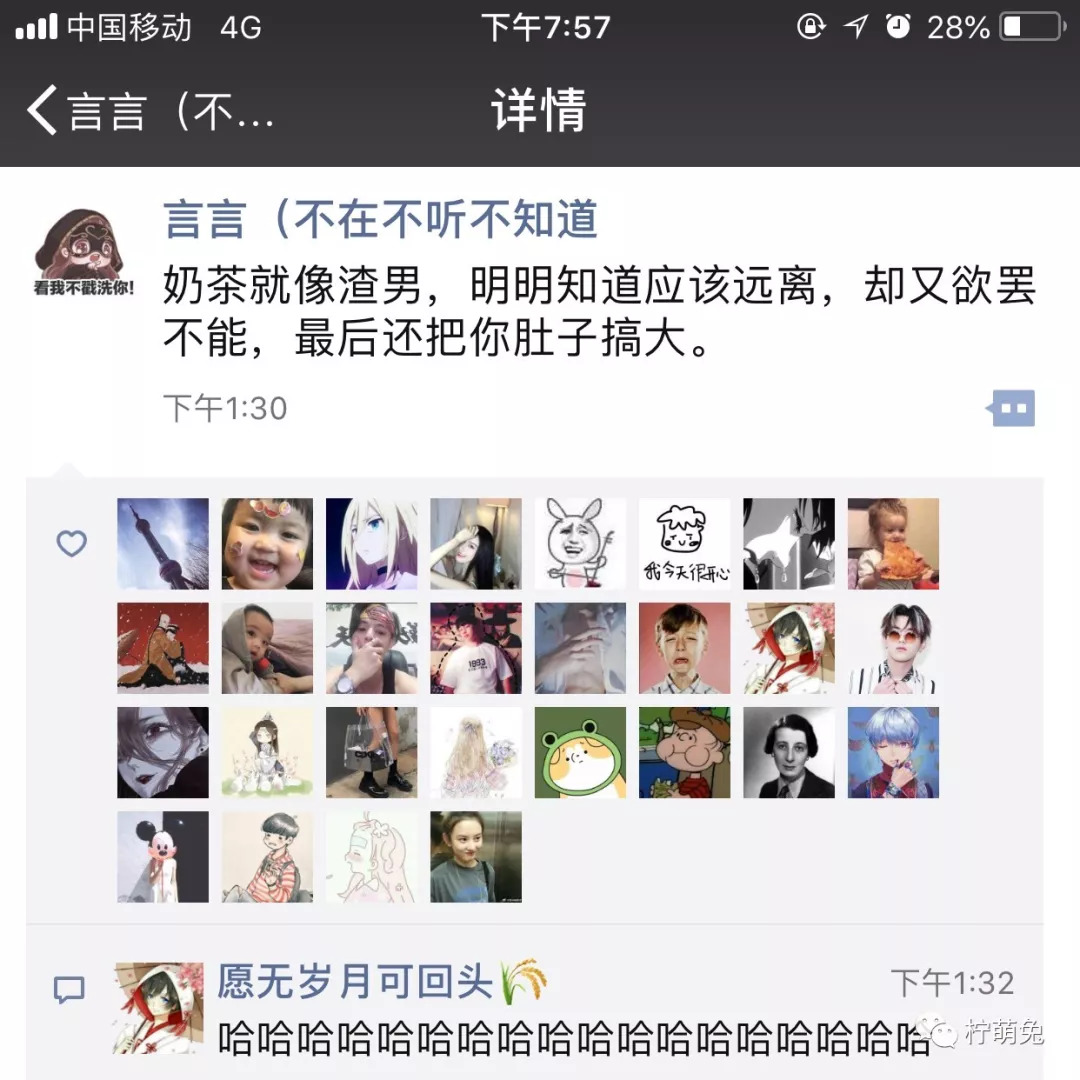This screenshot has width=1080, height=1080.
Task: Open profile via name 愿无岁月可回头
Action: [356, 982]
